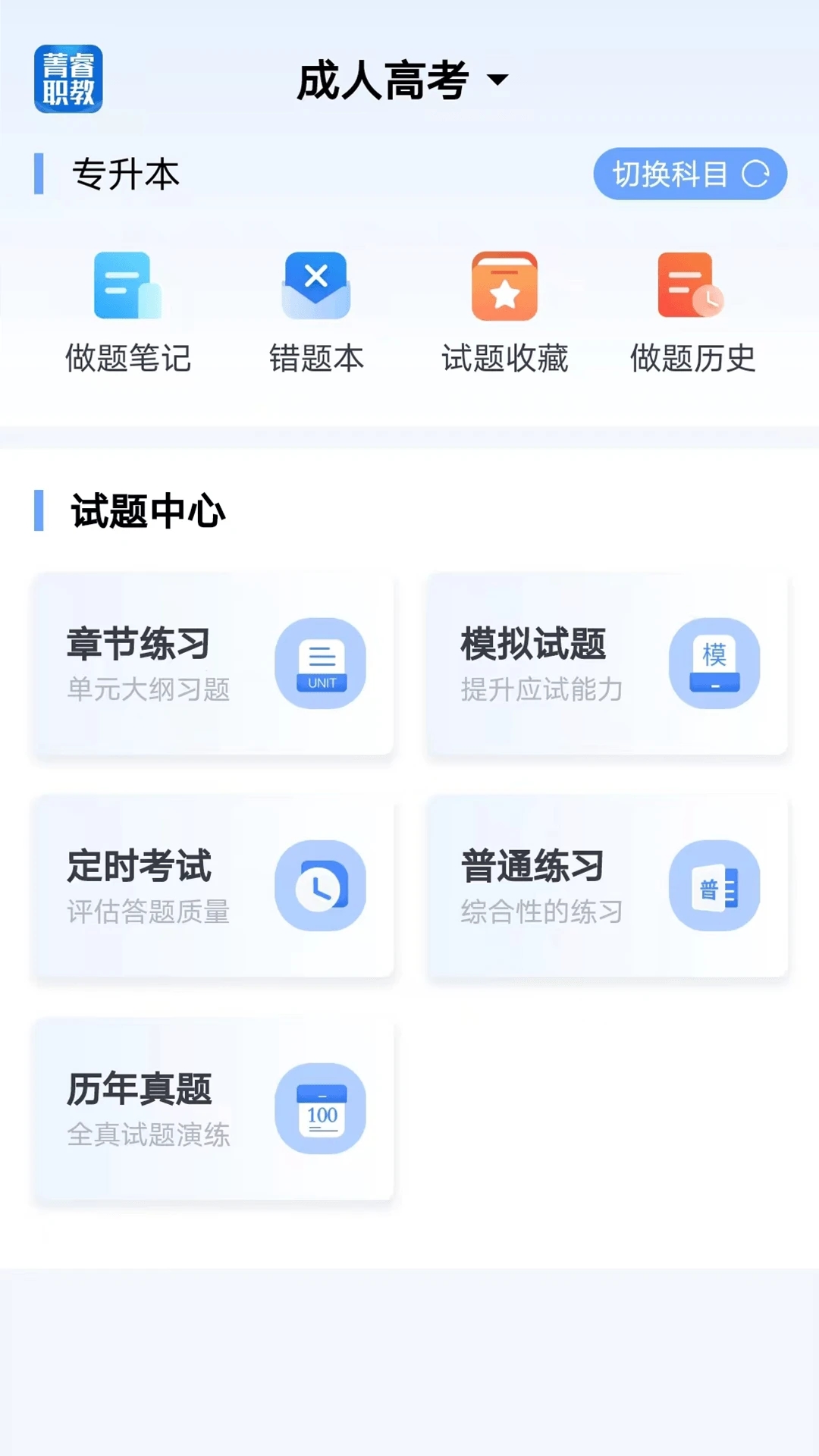Viewport: 819px width, 1456px height.
Task: Click the refresh icon inside 切换科目 button
Action: [x=755, y=174]
